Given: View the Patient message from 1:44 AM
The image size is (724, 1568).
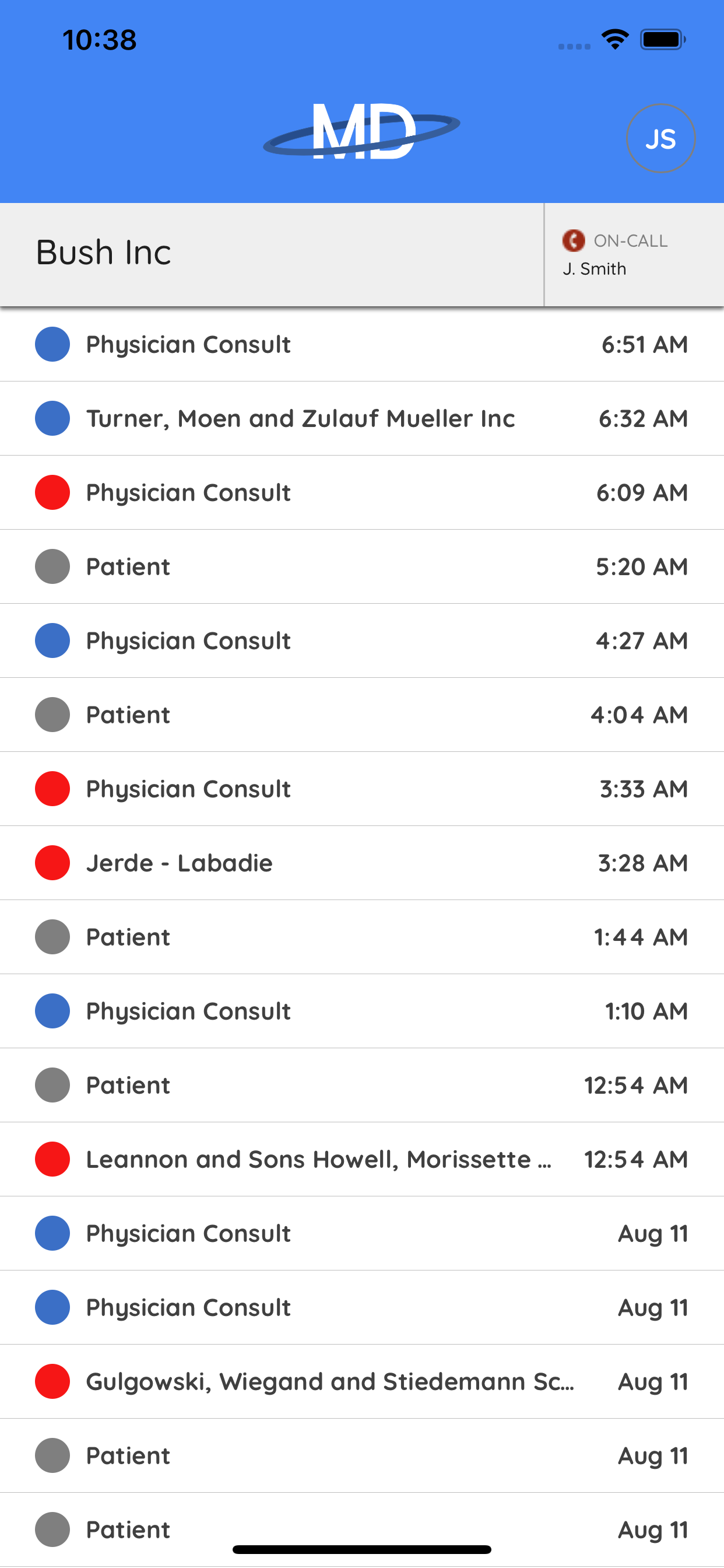Looking at the screenshot, I should [362, 937].
